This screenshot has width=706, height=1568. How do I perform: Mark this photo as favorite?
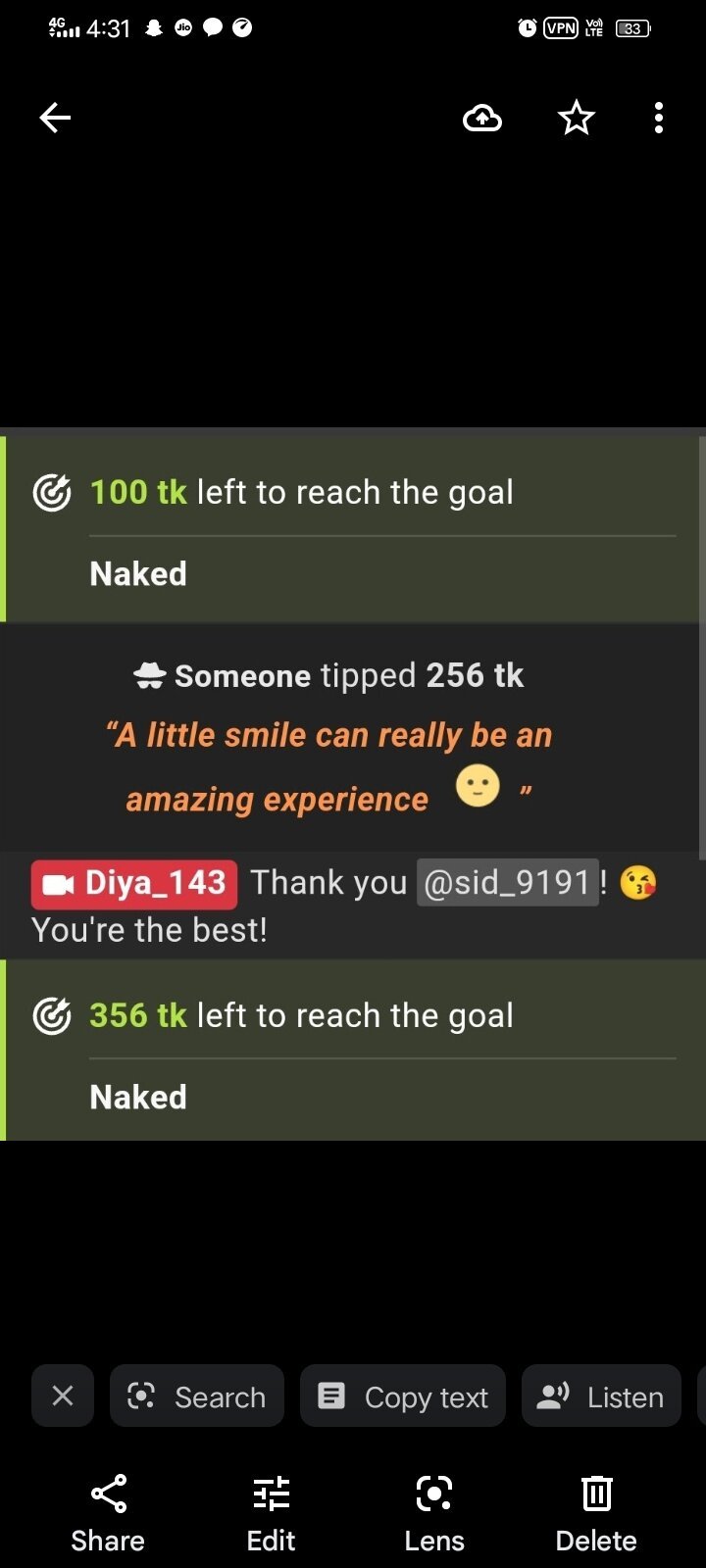pyautogui.click(x=577, y=119)
